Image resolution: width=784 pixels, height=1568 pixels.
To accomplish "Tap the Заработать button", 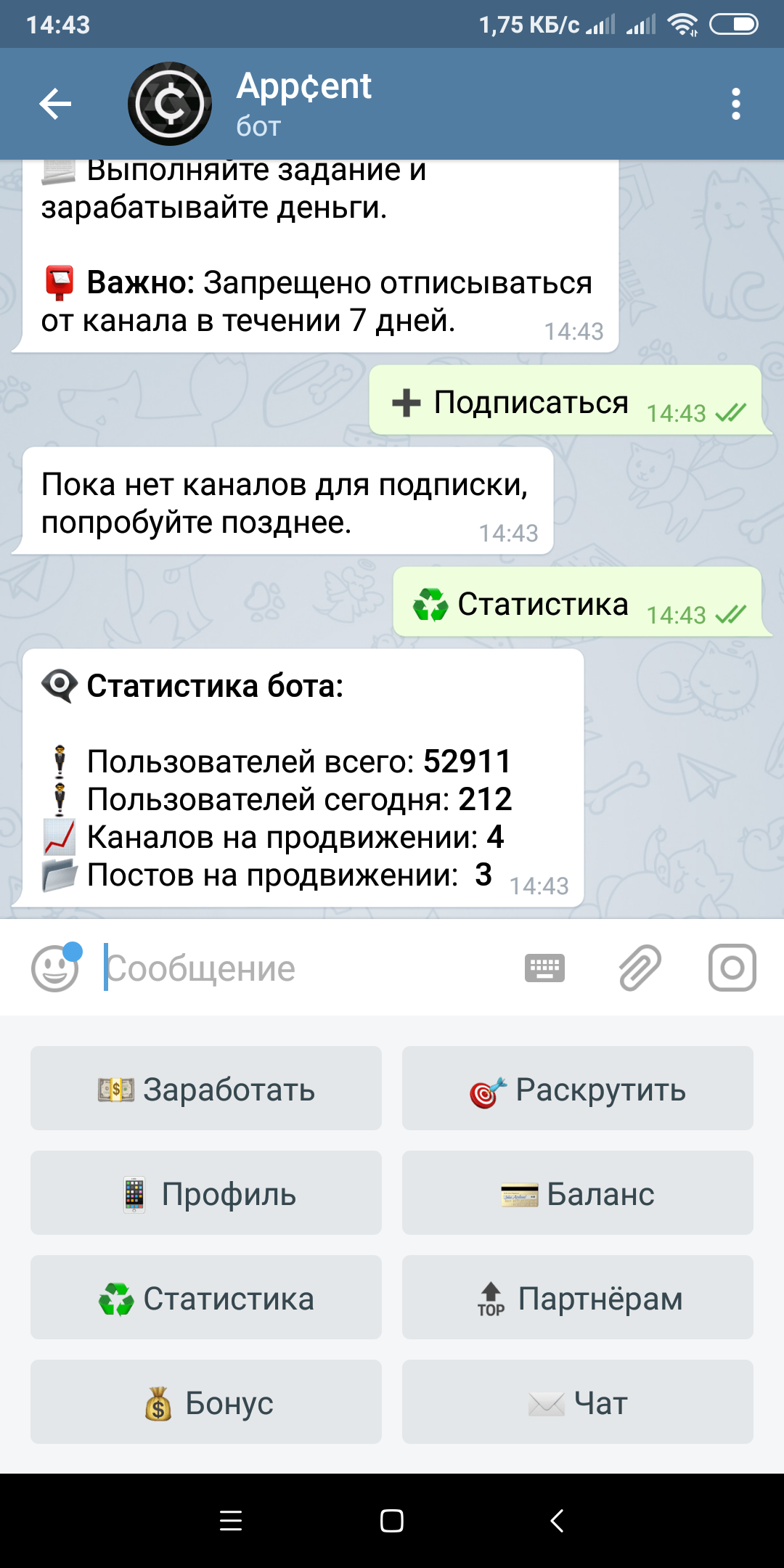I will tap(206, 1088).
